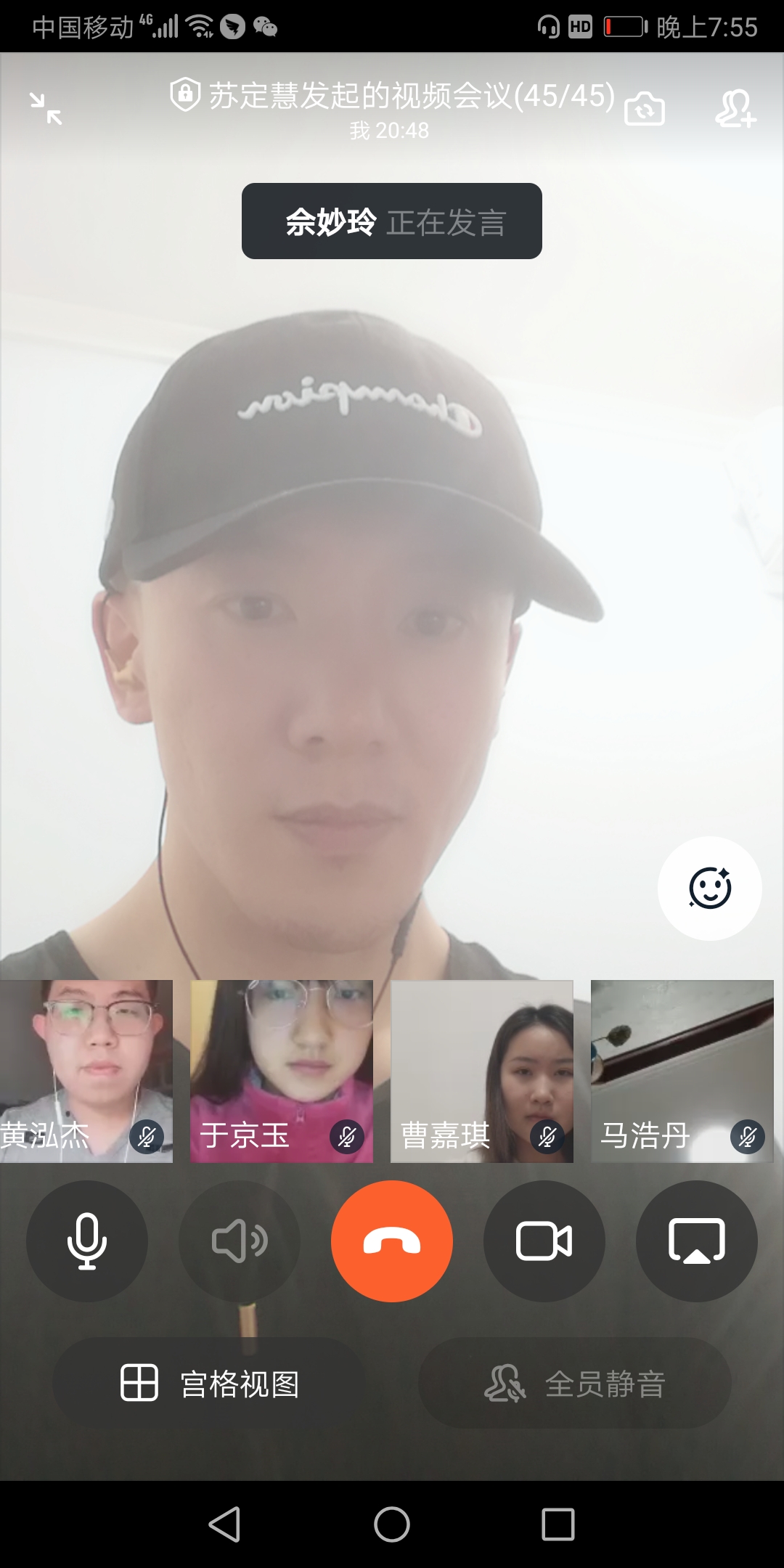
Task: Switch to 宫格视图 grid view
Action: (x=210, y=1383)
